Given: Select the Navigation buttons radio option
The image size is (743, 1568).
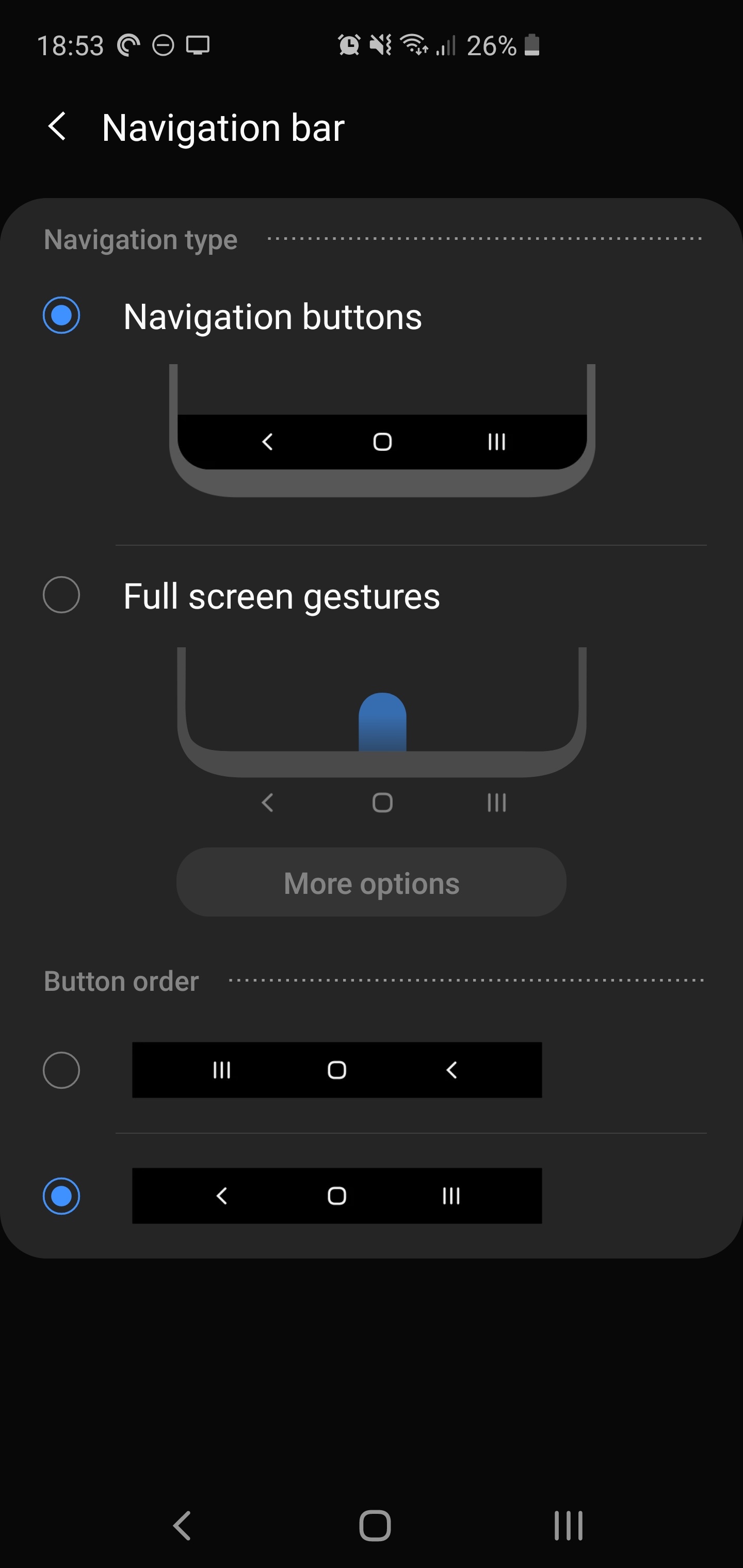Looking at the screenshot, I should click(61, 315).
